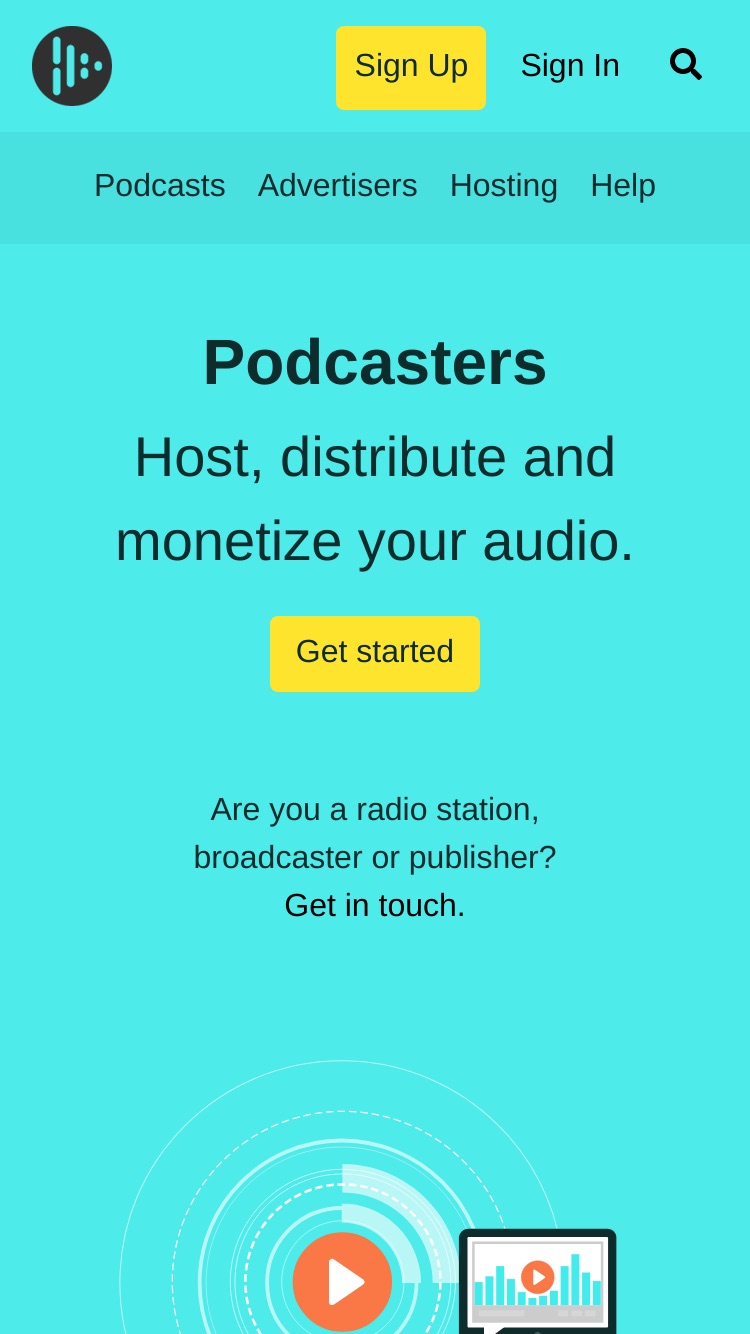
Task: Open the Help page
Action: pos(623,186)
